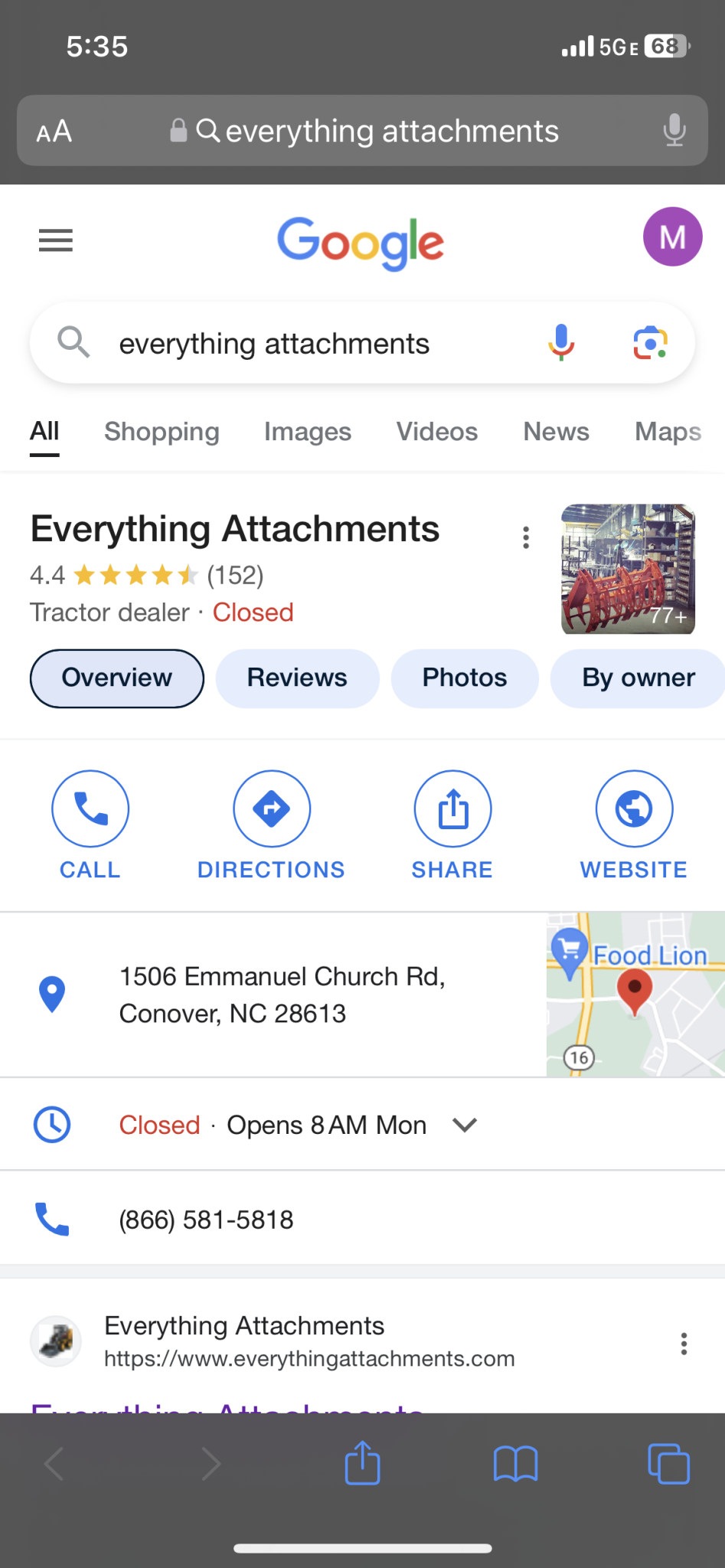Open the account avatar M

(672, 237)
